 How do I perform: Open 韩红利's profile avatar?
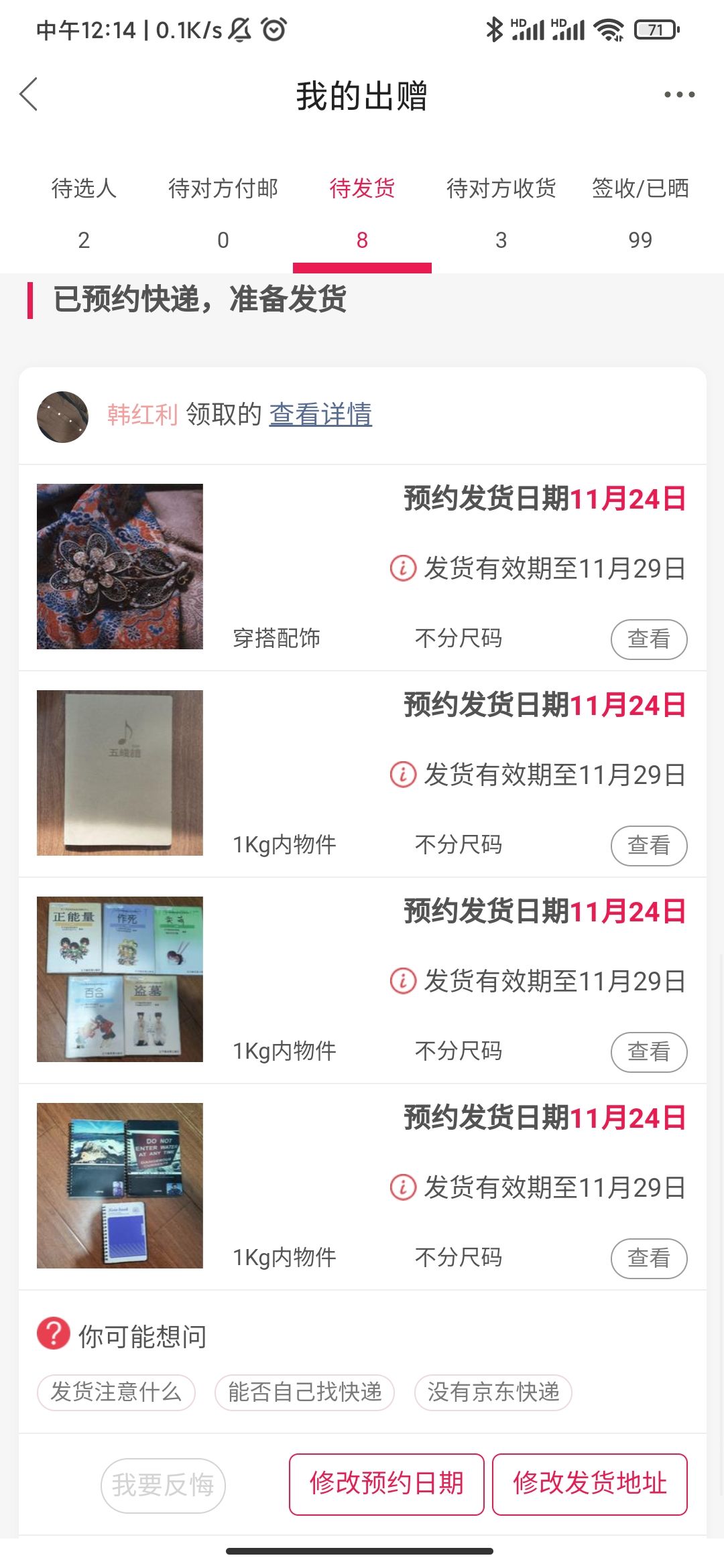pyautogui.click(x=62, y=417)
